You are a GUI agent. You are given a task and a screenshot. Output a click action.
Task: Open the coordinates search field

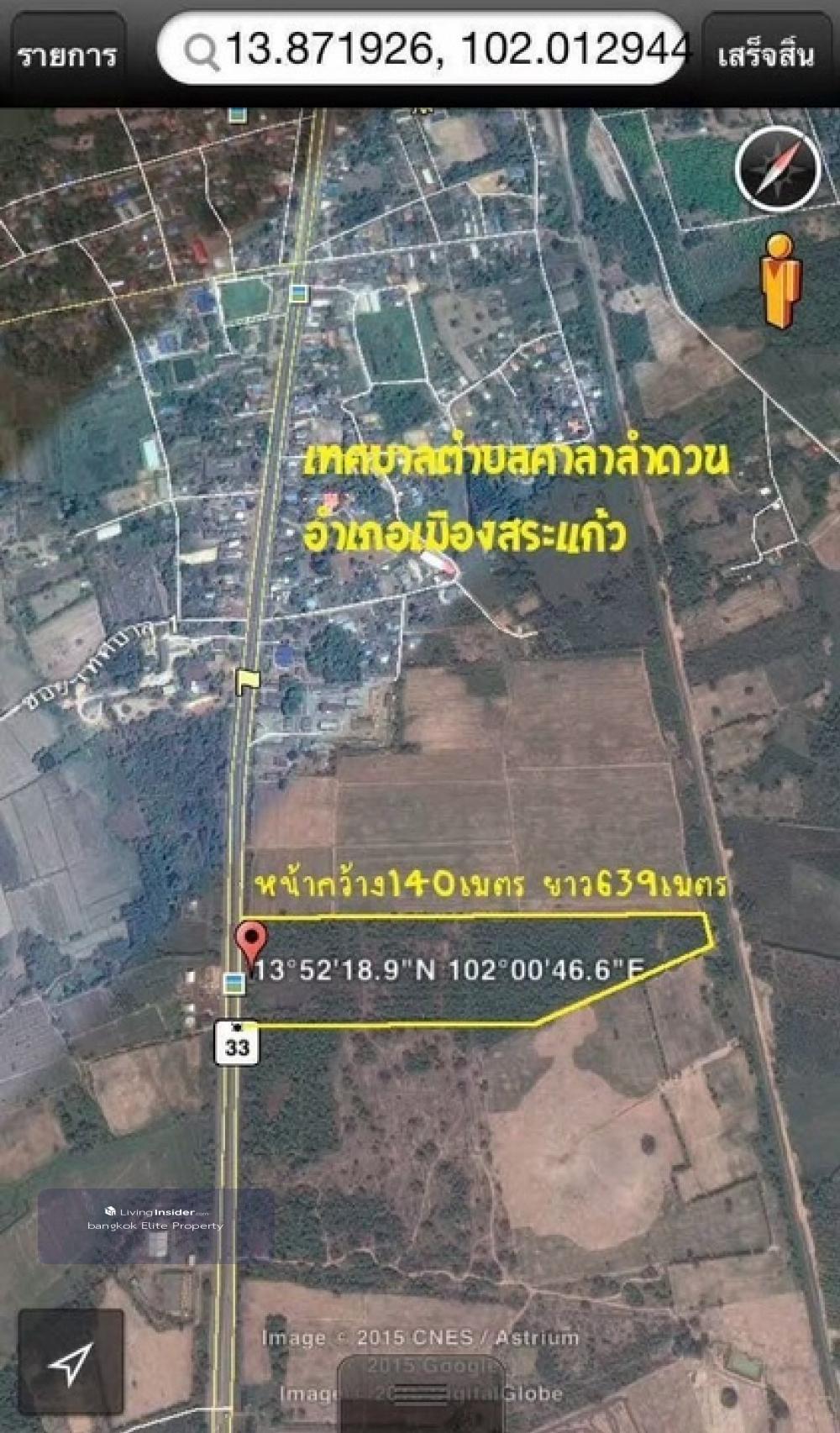[x=437, y=50]
